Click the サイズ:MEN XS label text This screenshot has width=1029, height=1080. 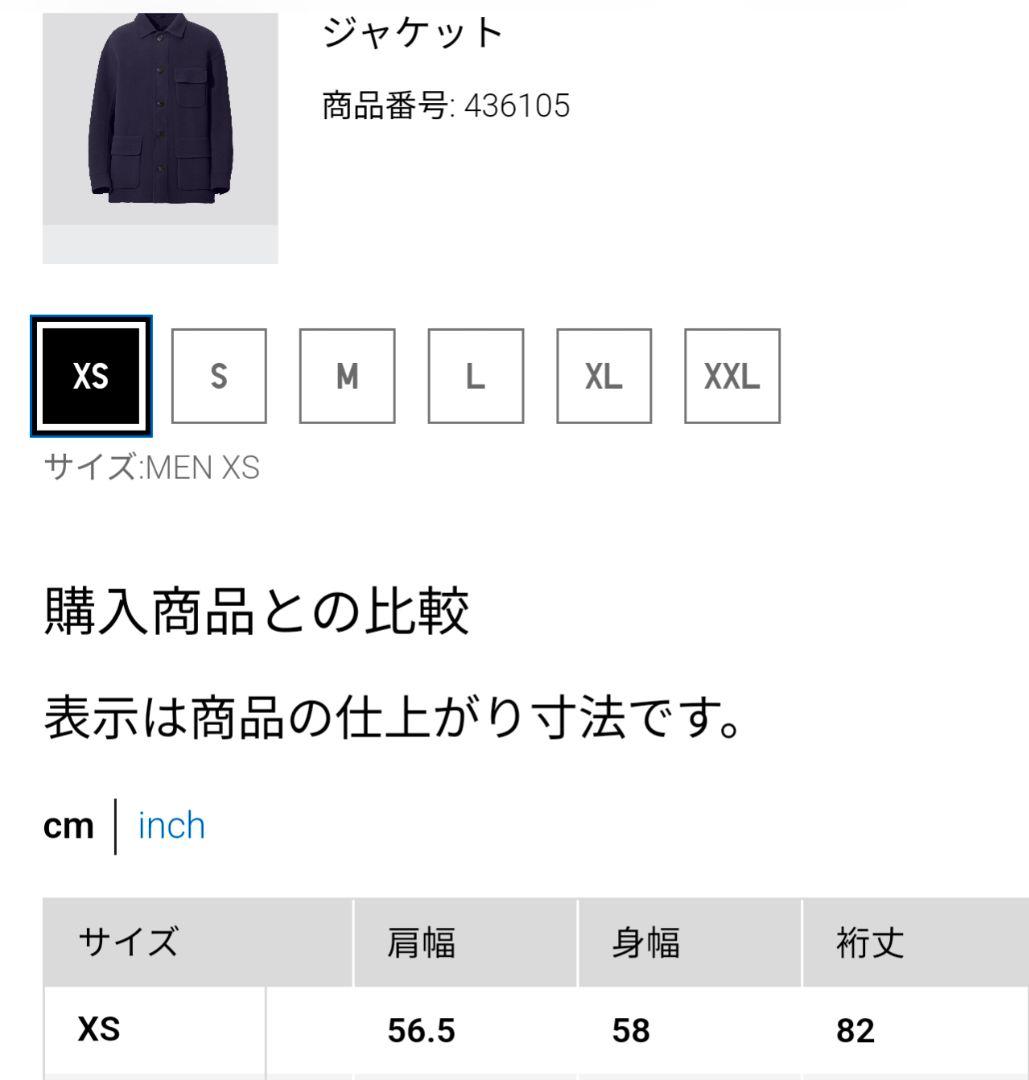150,467
